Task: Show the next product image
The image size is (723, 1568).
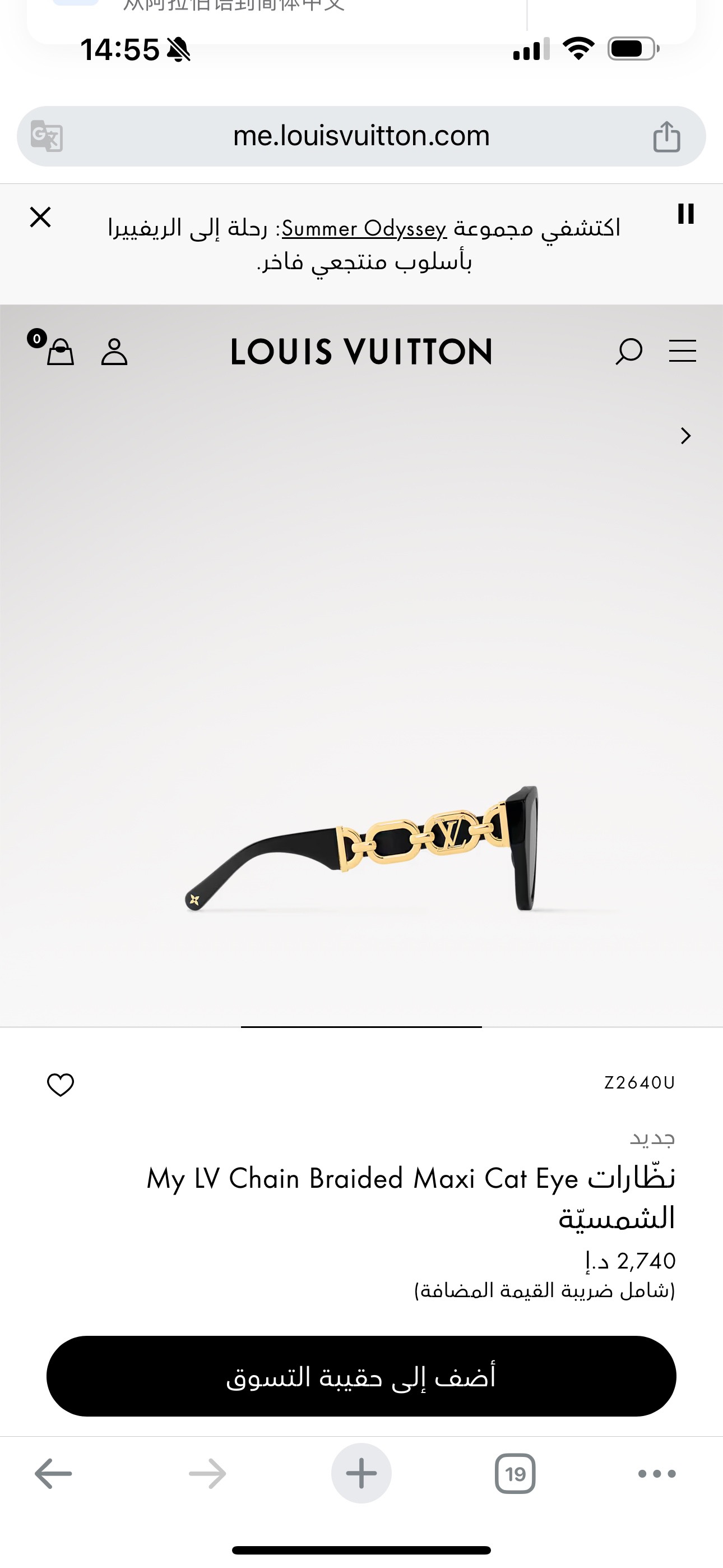Action: coord(685,436)
